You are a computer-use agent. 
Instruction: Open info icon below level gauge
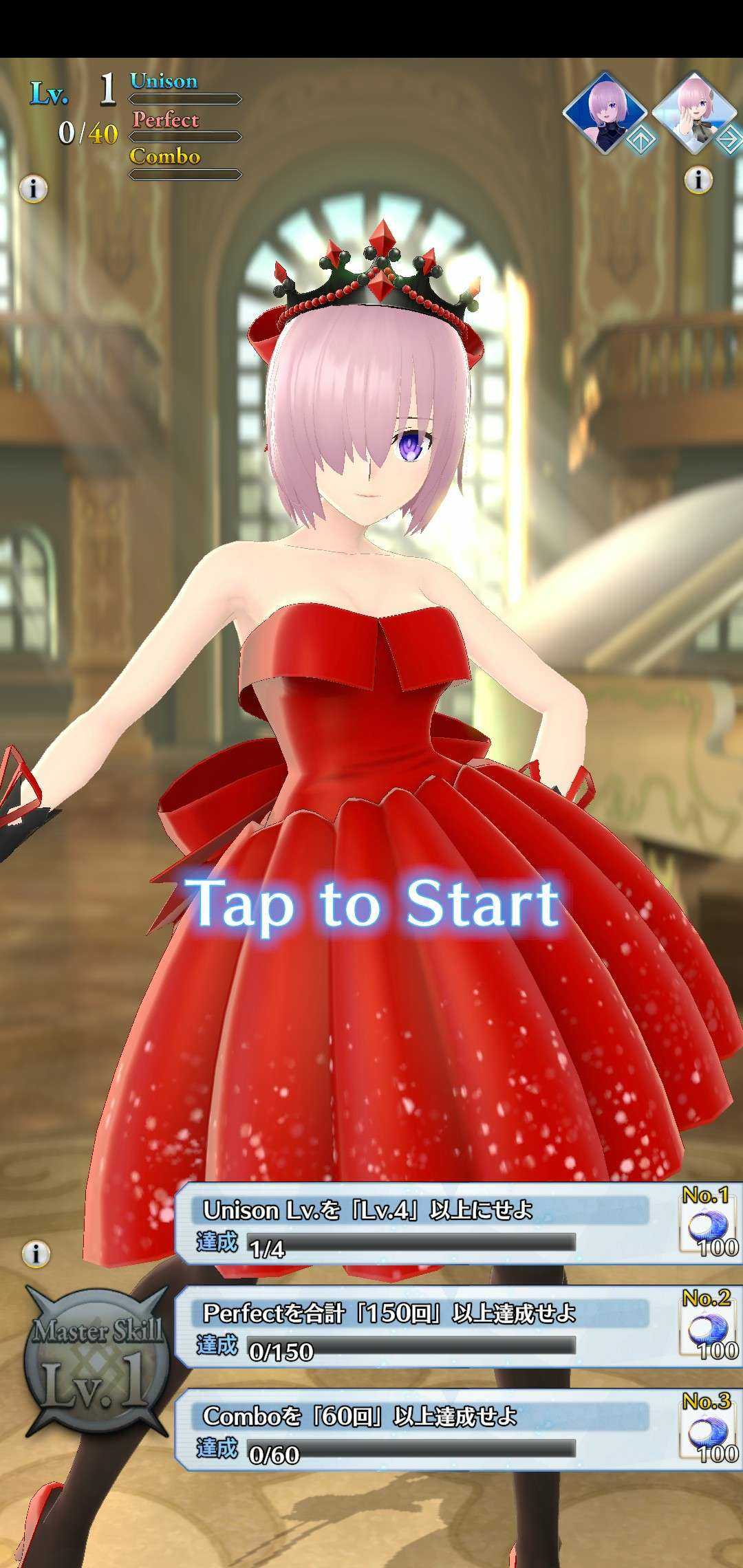33,188
